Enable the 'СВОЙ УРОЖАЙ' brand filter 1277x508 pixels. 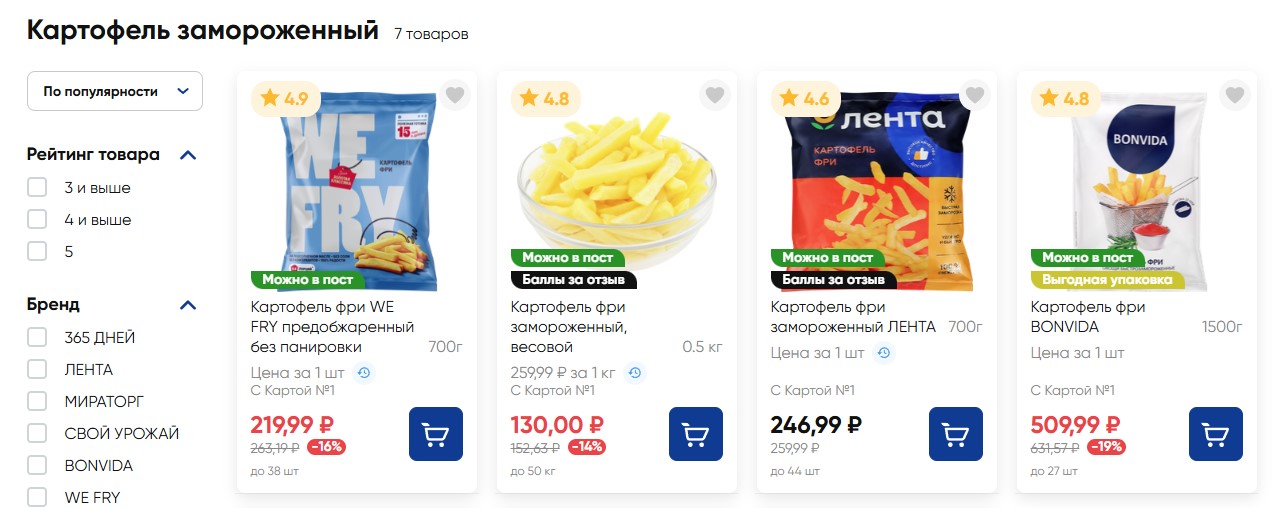(x=37, y=434)
